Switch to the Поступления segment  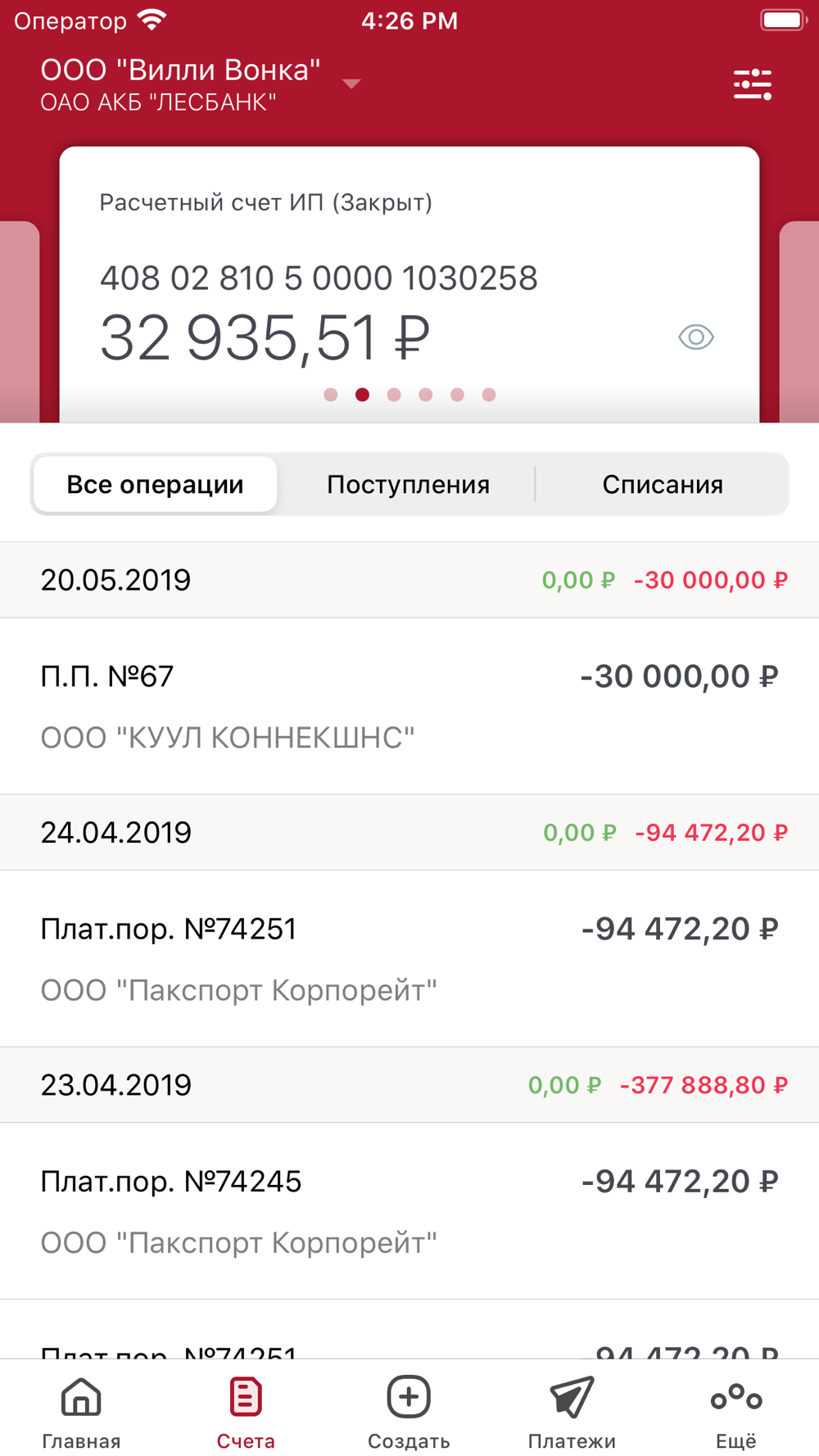coord(408,484)
